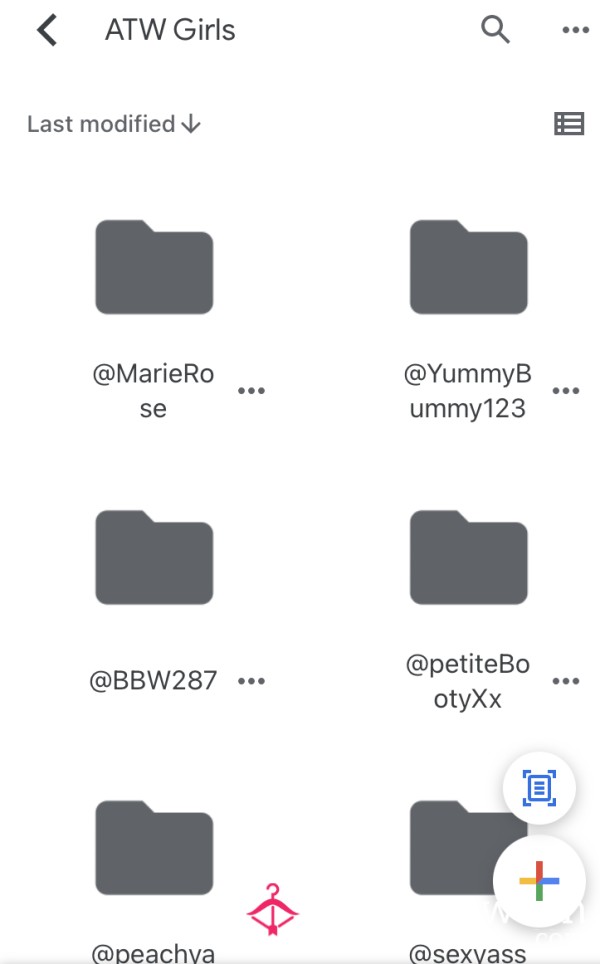Switch to list view layout
Viewport: 600px width, 964px height.
[569, 124]
